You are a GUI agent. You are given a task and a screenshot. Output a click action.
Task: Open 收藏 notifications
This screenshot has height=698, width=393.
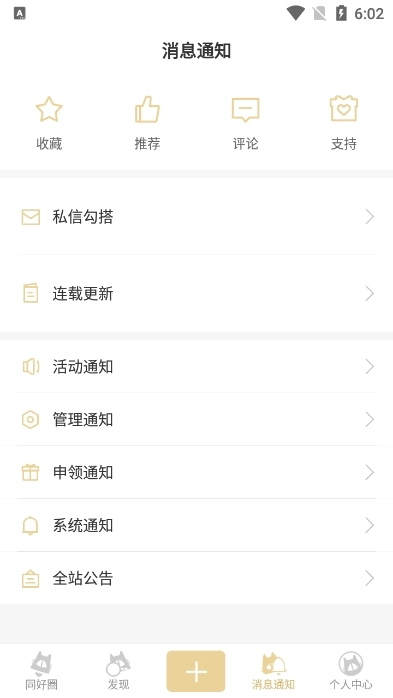(x=49, y=123)
